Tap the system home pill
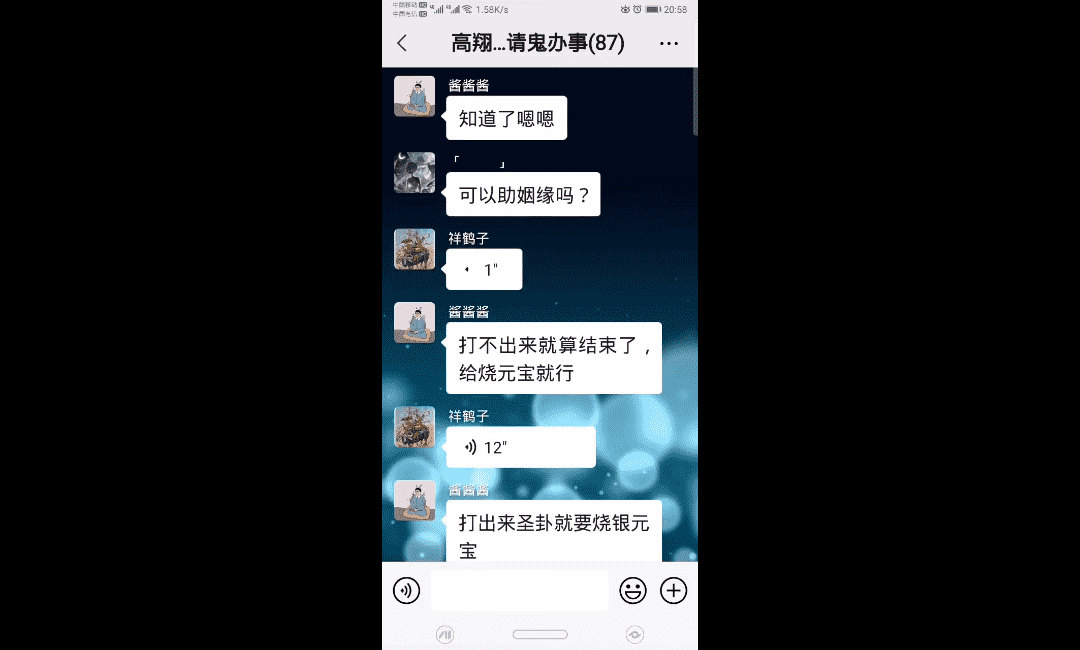 540,634
